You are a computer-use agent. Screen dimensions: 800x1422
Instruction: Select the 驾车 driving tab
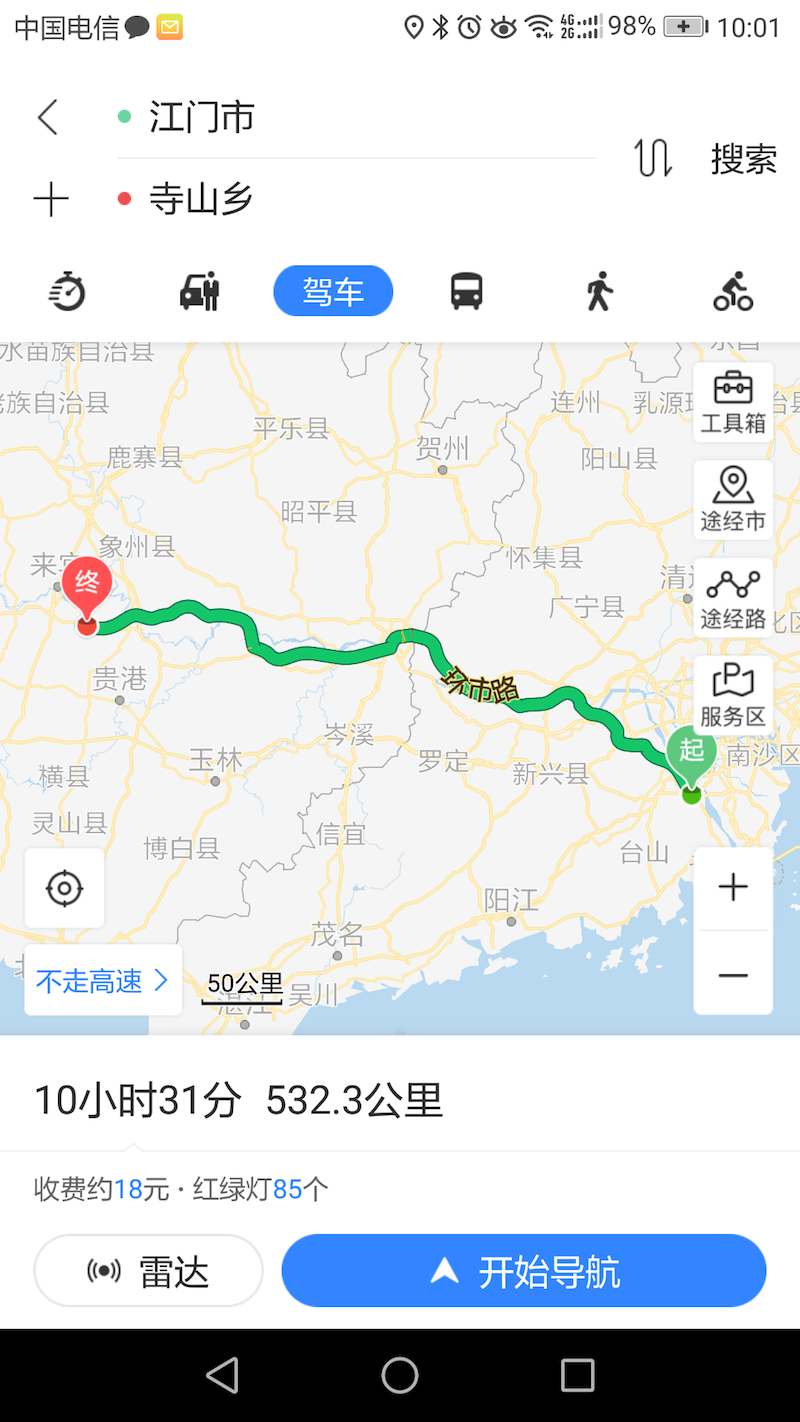click(333, 292)
